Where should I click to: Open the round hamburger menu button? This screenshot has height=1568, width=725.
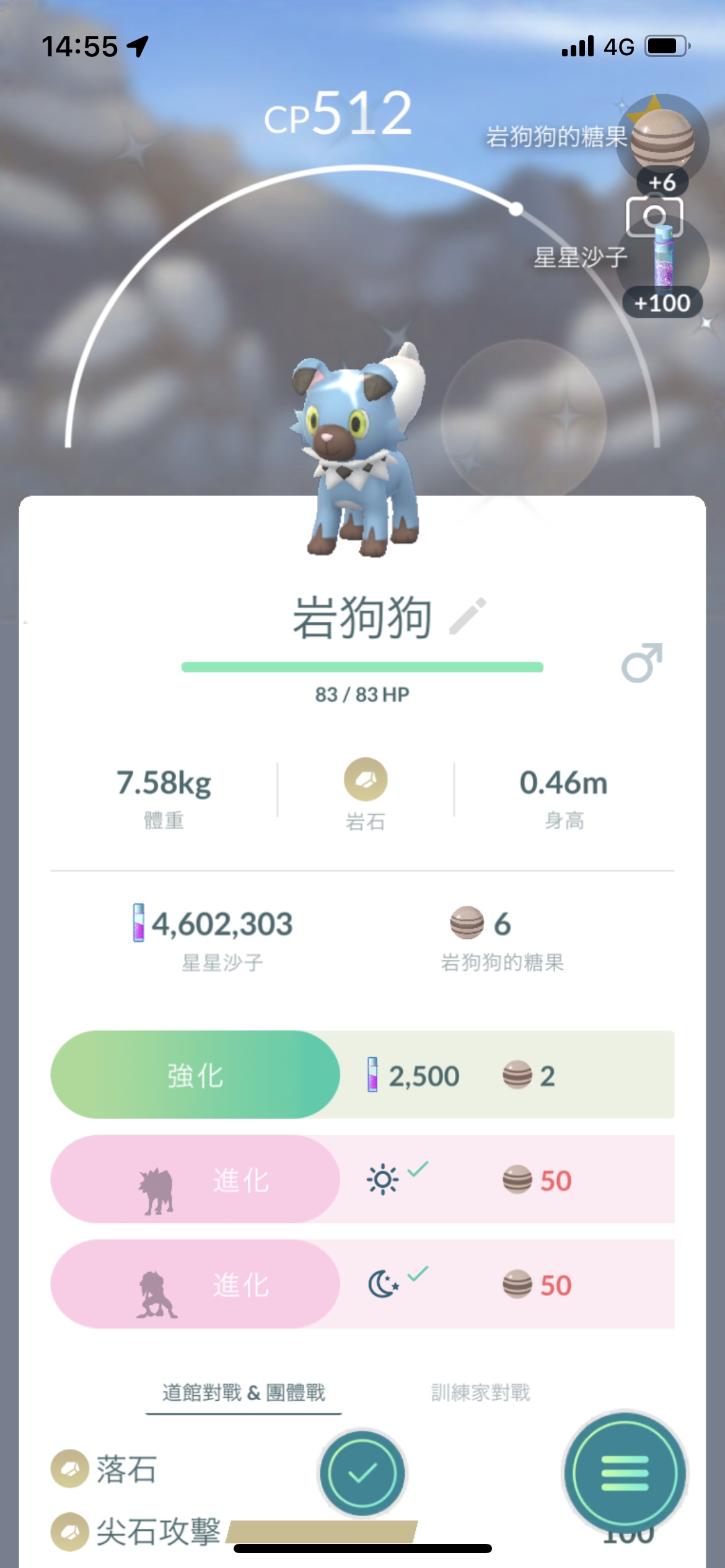(x=625, y=1473)
